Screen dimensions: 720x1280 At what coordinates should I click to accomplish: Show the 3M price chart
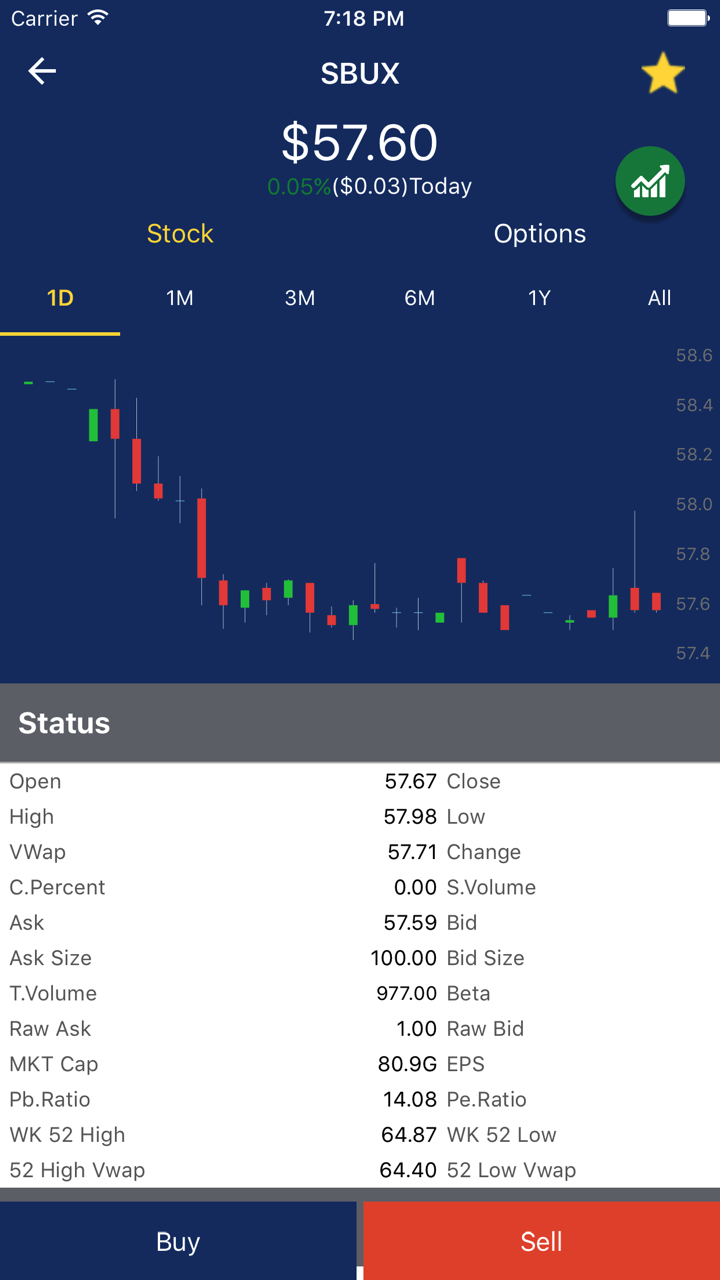click(x=300, y=298)
